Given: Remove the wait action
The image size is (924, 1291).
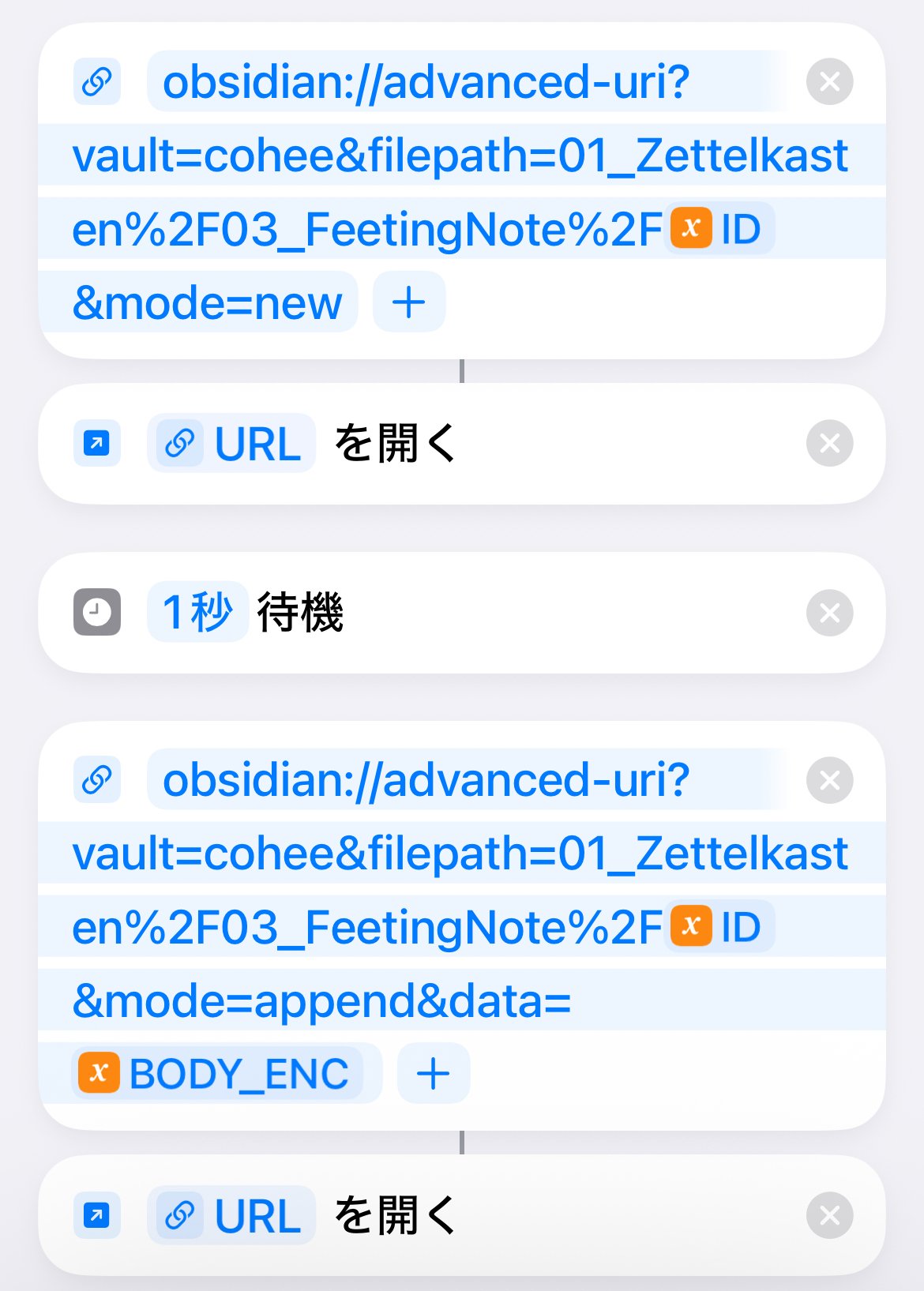Looking at the screenshot, I should click(830, 614).
